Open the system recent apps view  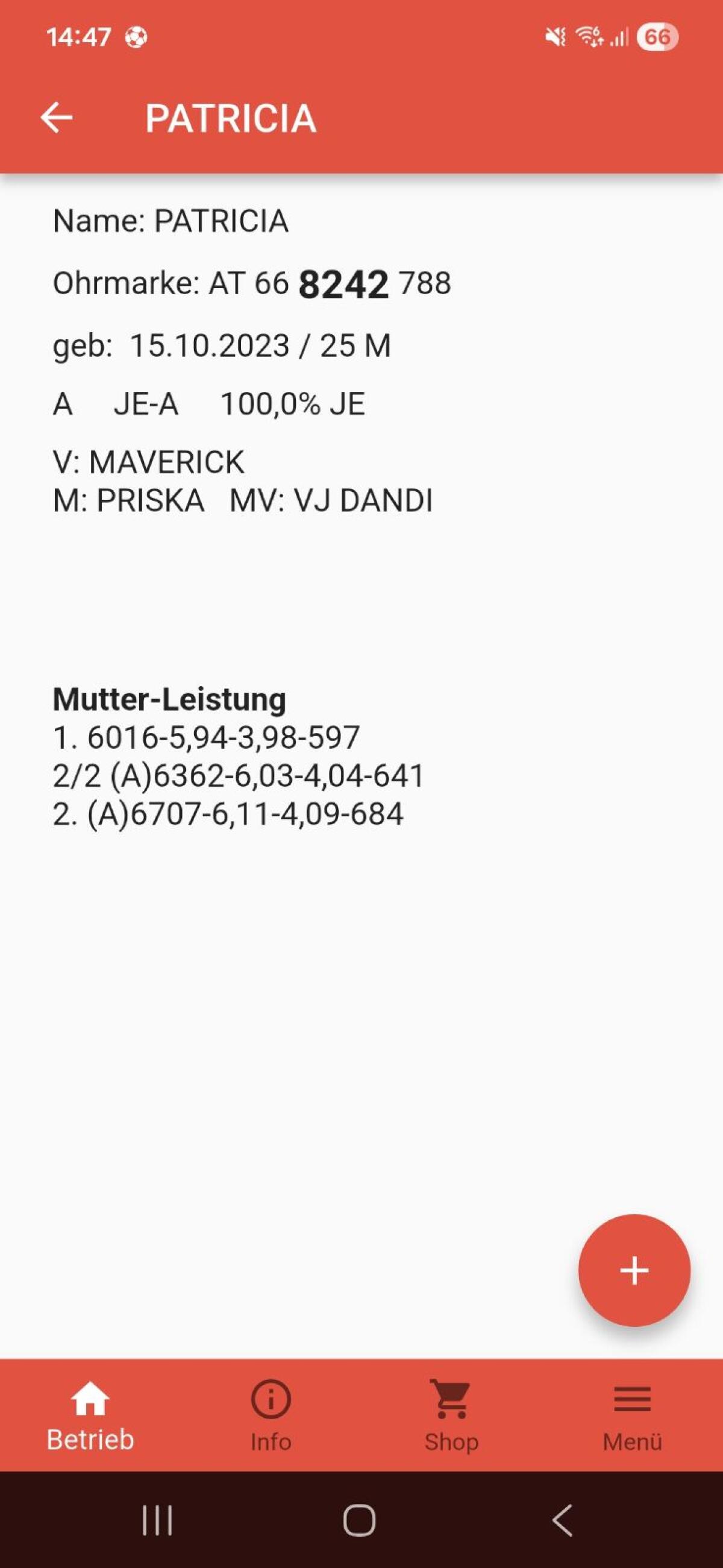(x=158, y=1520)
